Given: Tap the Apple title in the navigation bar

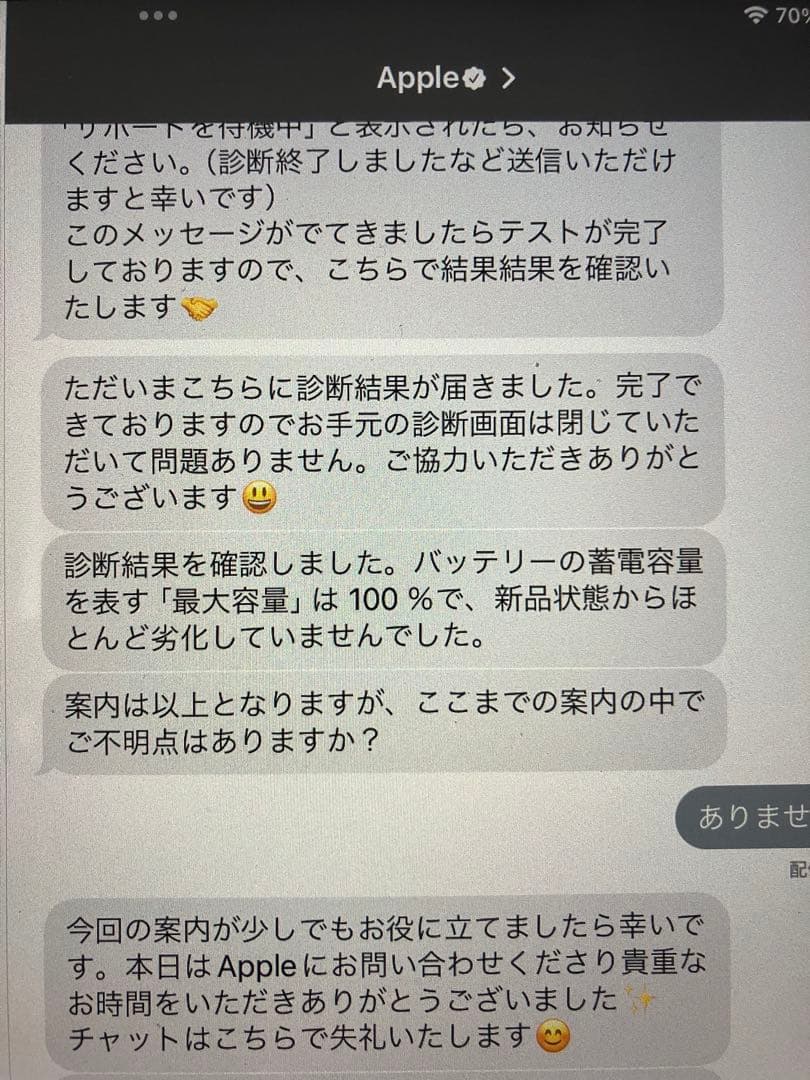Looking at the screenshot, I should 418,78.
